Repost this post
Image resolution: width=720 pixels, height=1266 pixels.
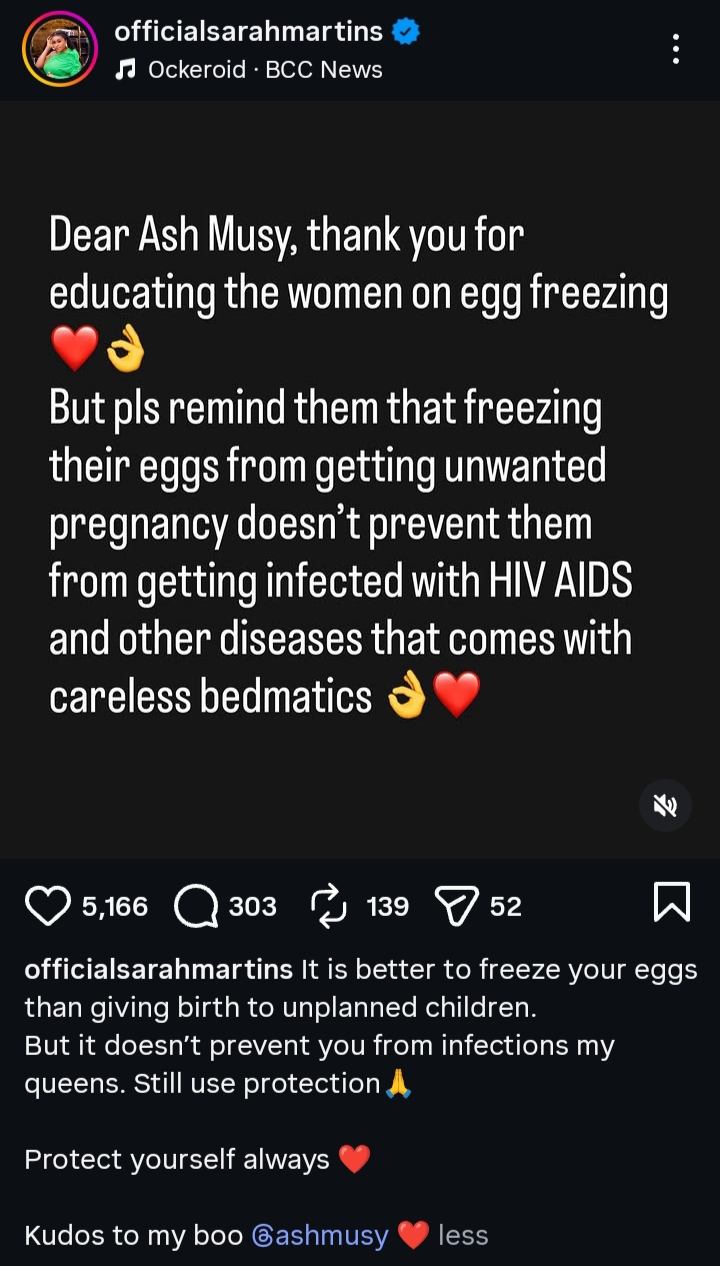point(330,906)
